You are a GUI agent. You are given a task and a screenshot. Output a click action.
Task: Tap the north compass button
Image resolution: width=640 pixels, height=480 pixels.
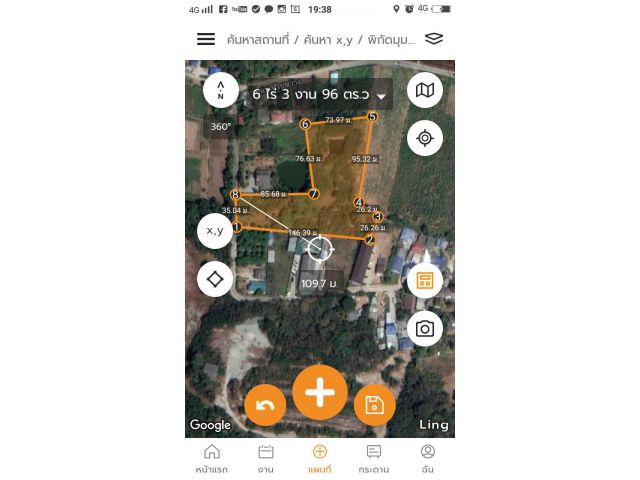point(221,91)
